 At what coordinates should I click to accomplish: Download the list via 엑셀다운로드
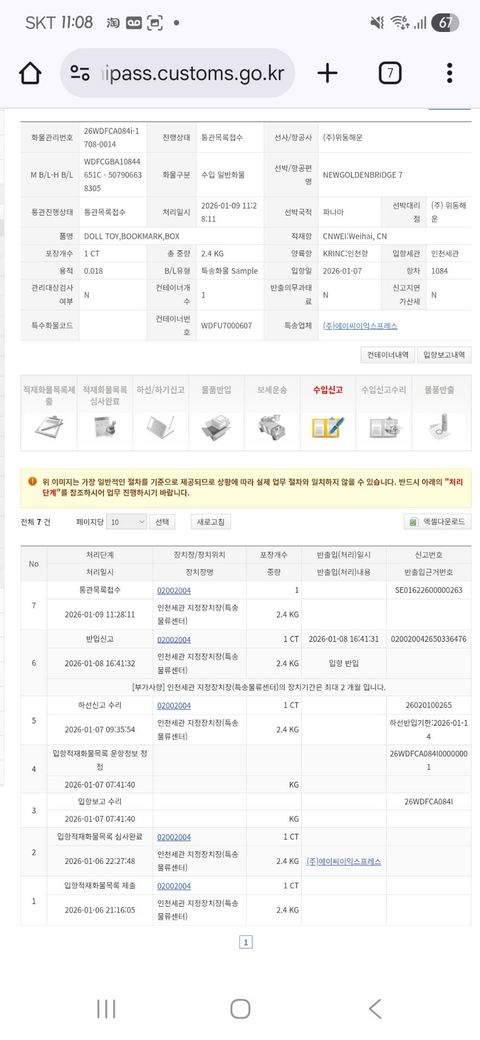438,522
